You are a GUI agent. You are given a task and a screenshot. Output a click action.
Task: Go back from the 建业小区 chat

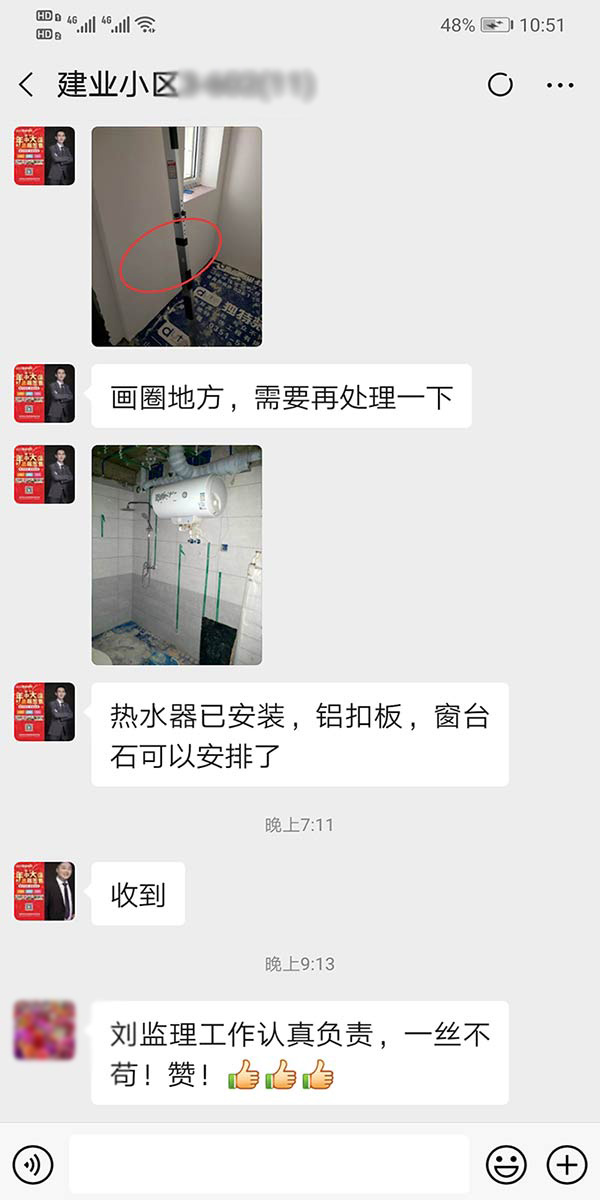[27, 85]
